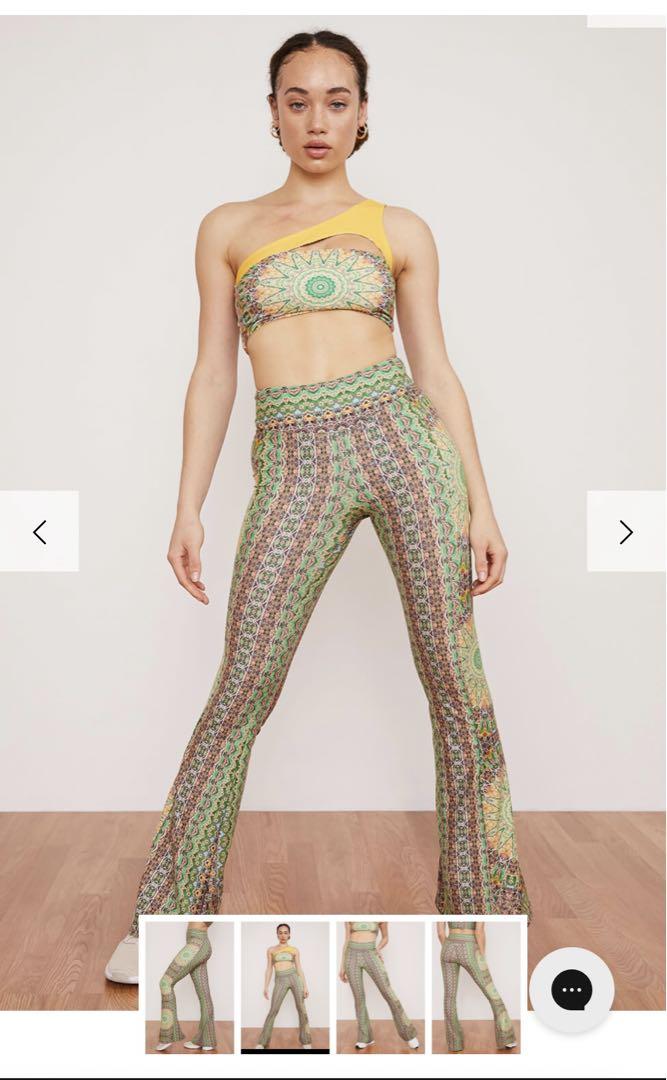
Task: Go to the previous product photo
Action: [x=39, y=531]
